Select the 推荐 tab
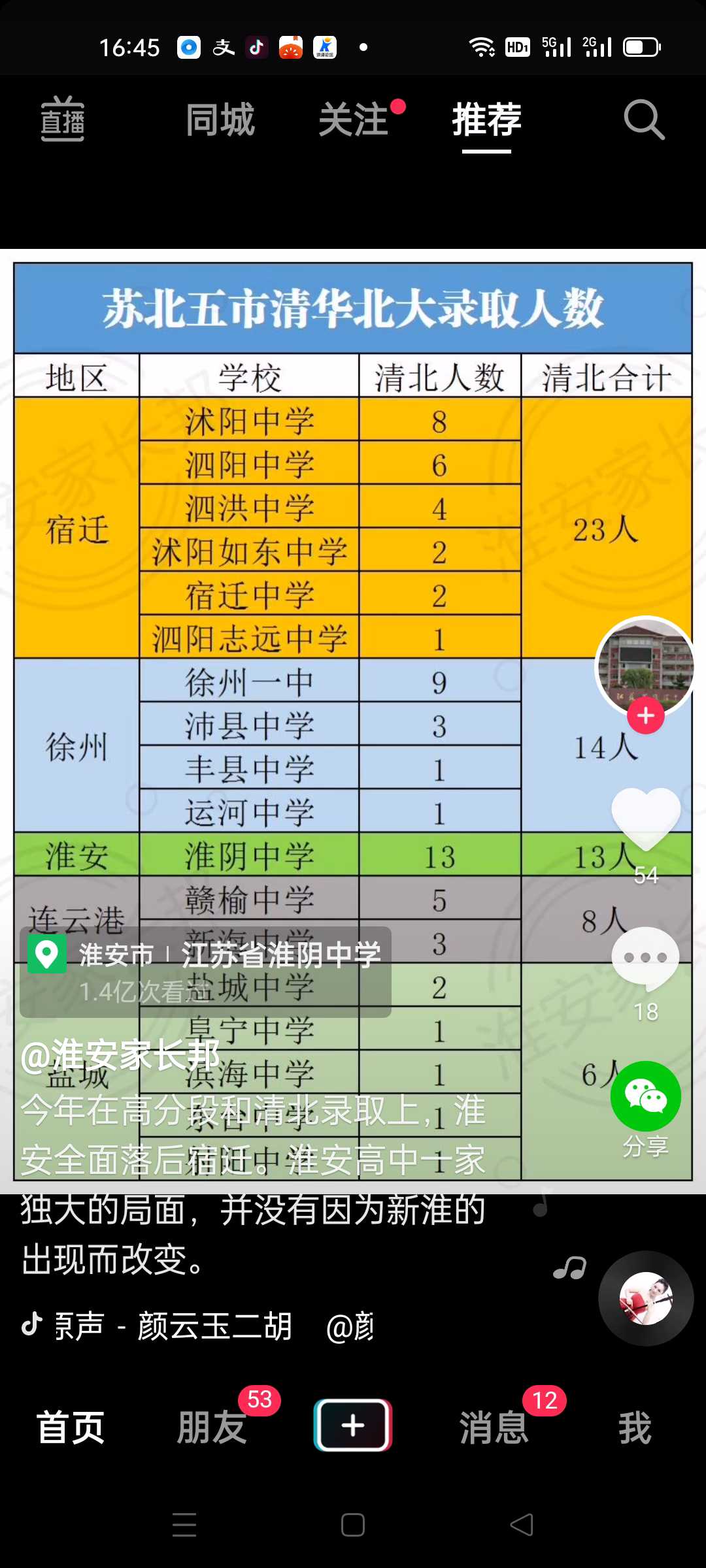 pyautogui.click(x=486, y=120)
